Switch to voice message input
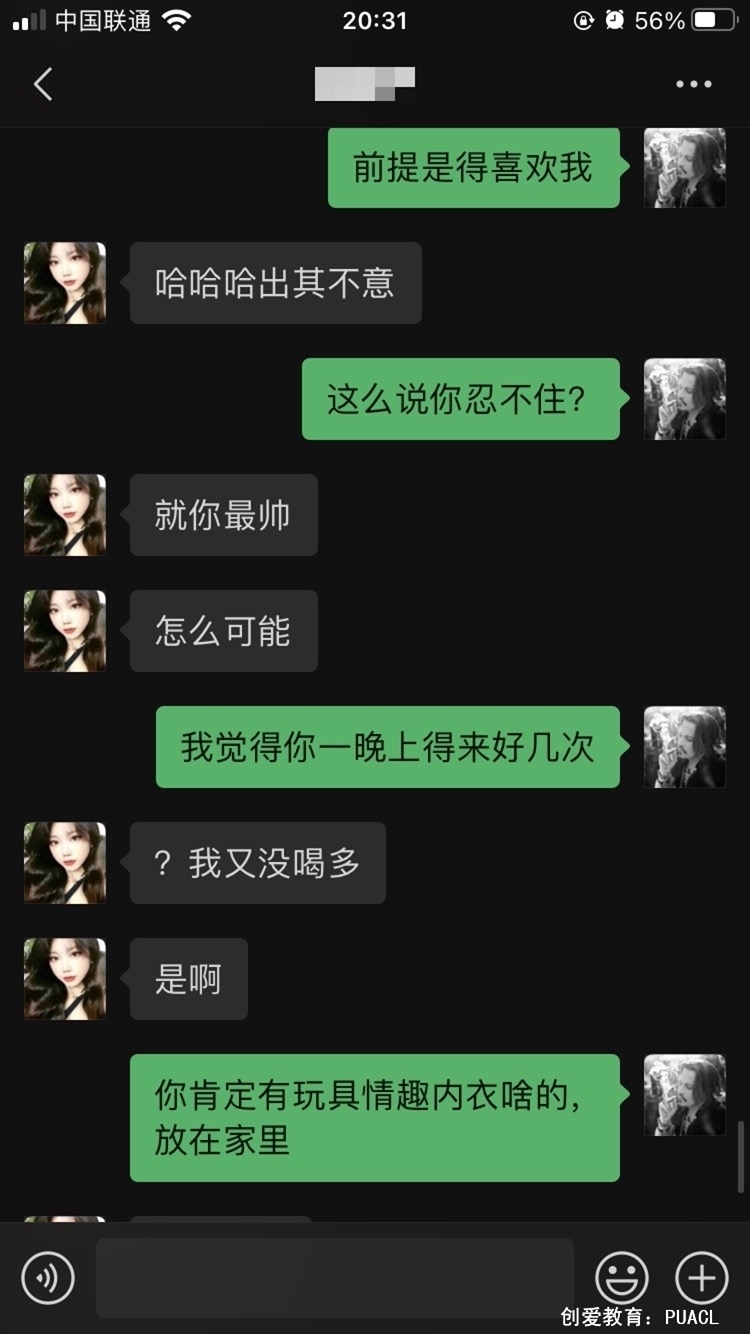 pyautogui.click(x=48, y=1278)
